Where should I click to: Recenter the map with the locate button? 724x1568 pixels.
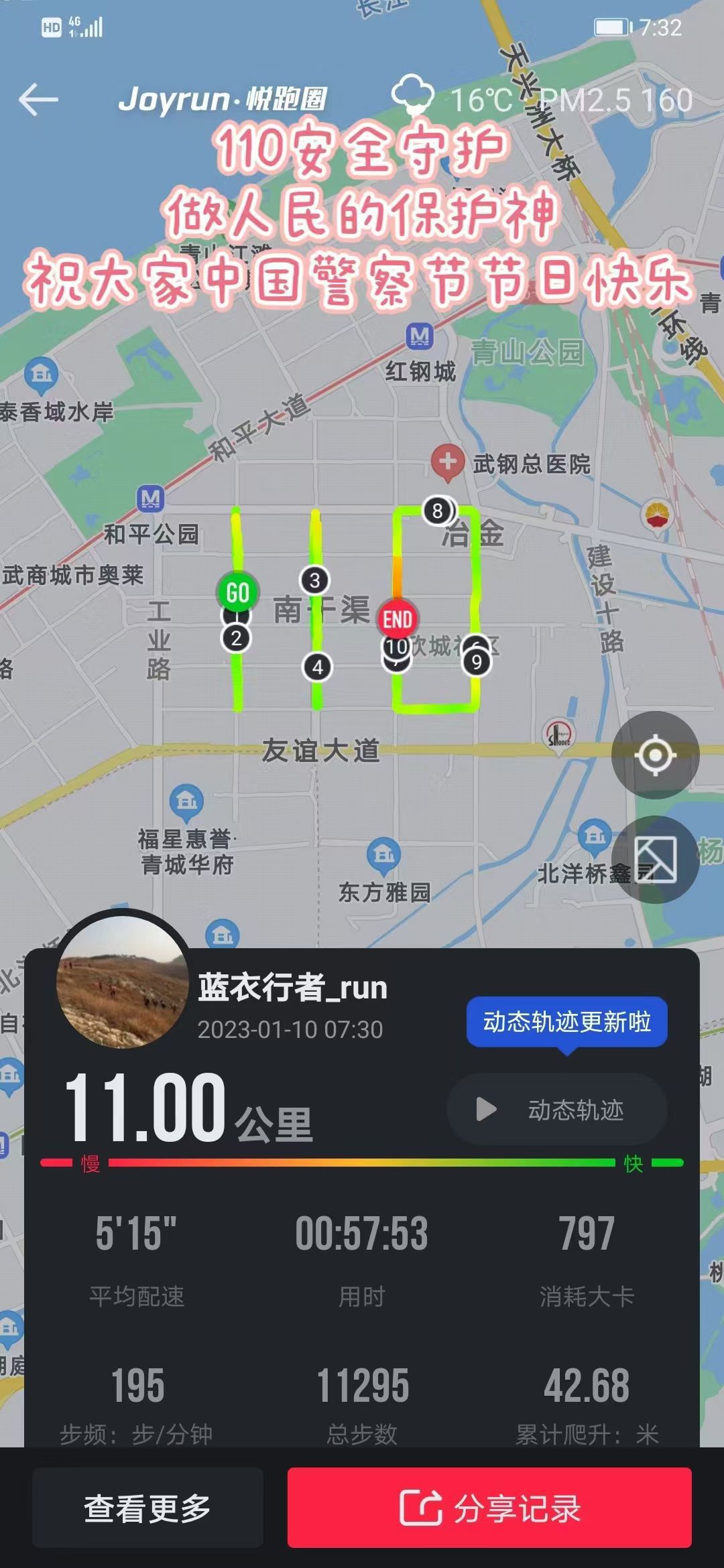[655, 755]
